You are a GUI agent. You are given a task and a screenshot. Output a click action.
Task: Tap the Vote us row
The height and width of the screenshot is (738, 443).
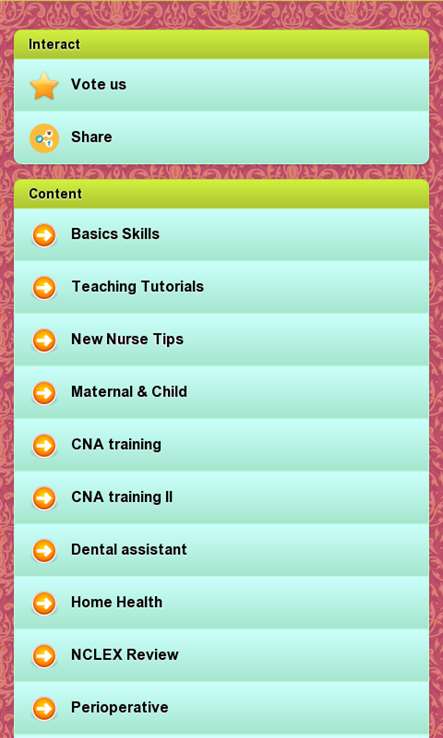[x=221, y=85]
